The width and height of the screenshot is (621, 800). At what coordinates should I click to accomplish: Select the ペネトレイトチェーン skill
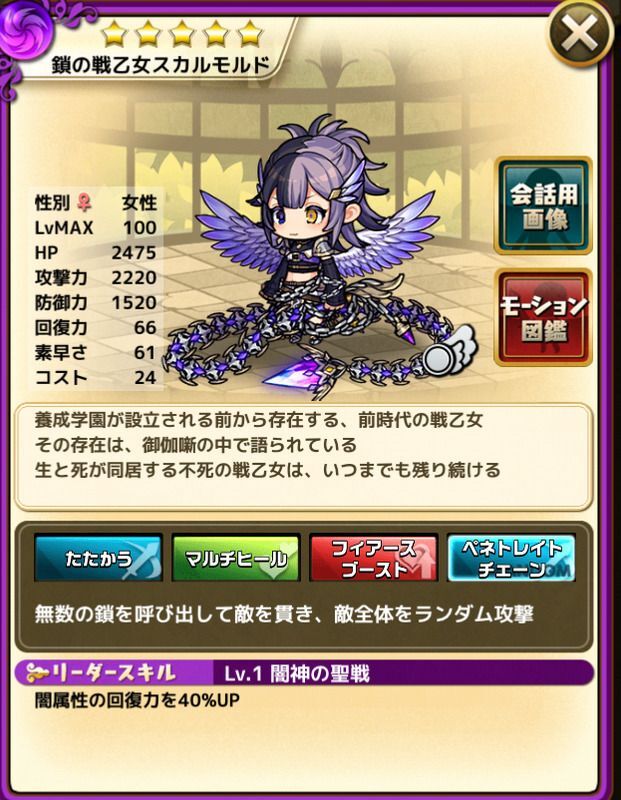pos(511,557)
